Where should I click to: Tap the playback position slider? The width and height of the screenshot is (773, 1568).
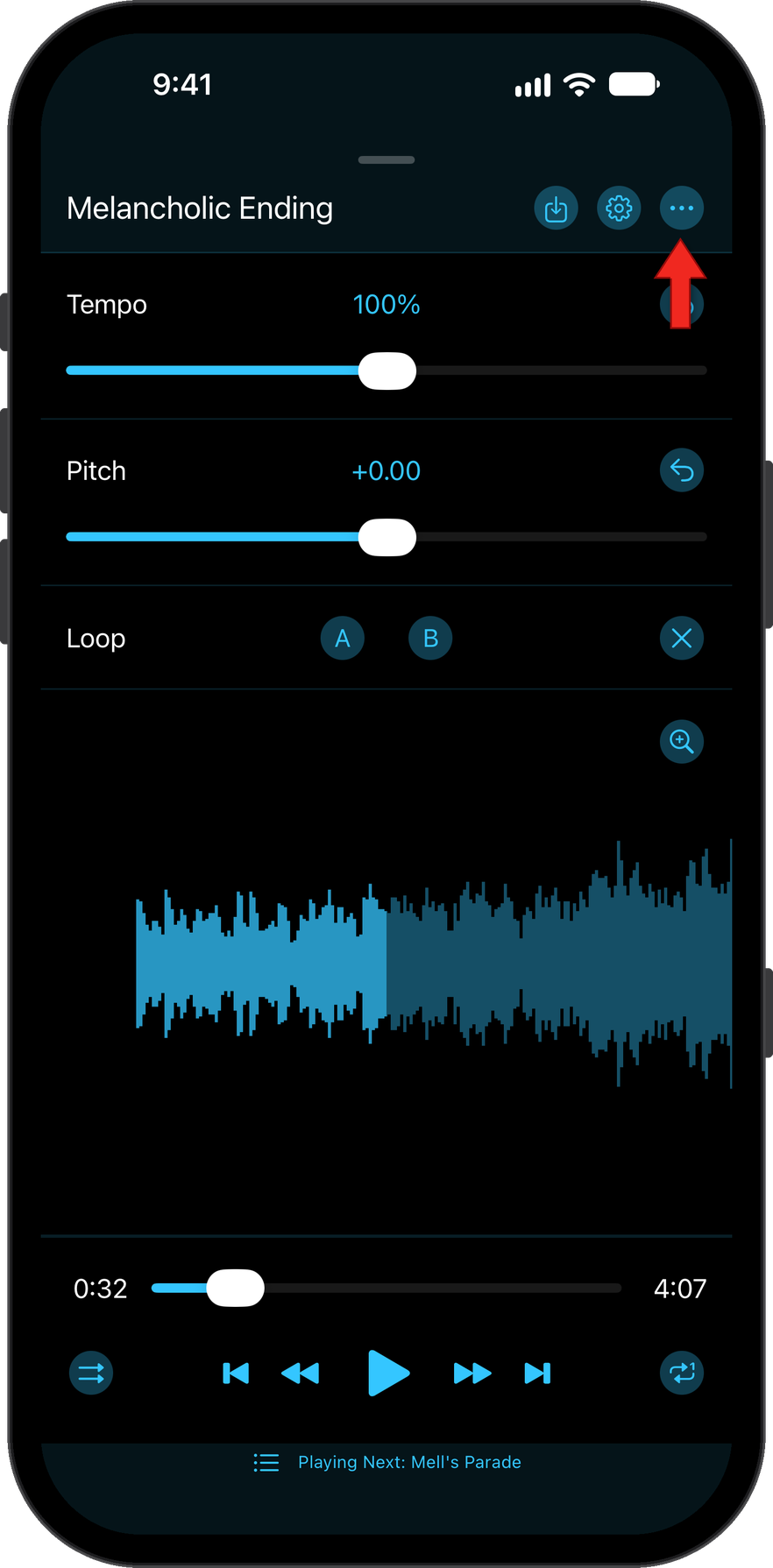(386, 1288)
